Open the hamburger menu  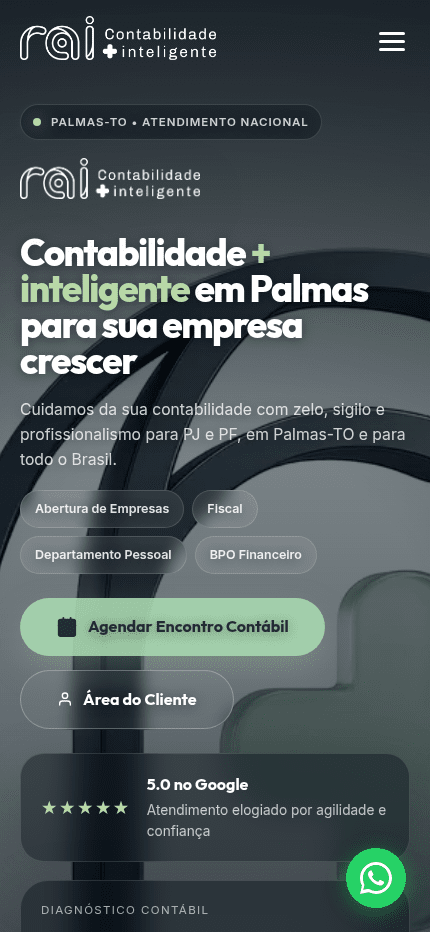coord(392,42)
